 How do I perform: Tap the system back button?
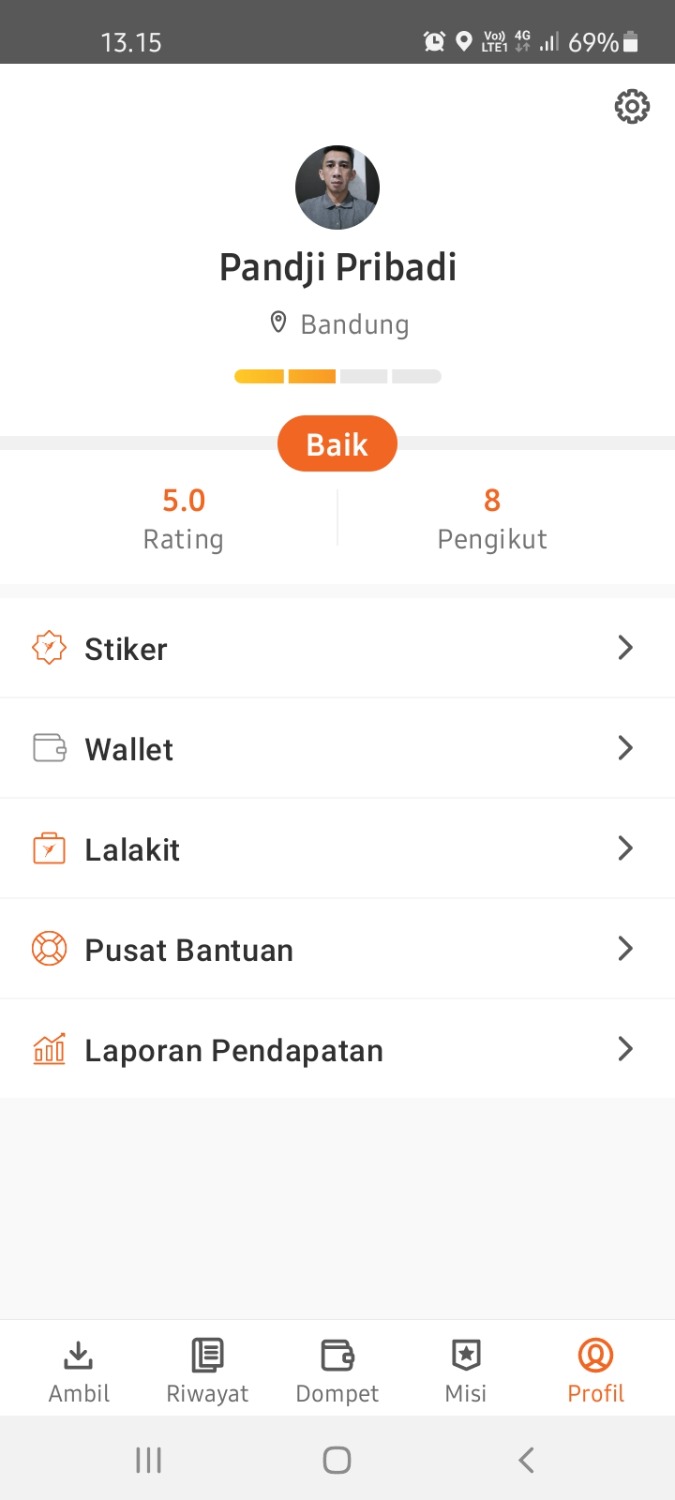[526, 1460]
